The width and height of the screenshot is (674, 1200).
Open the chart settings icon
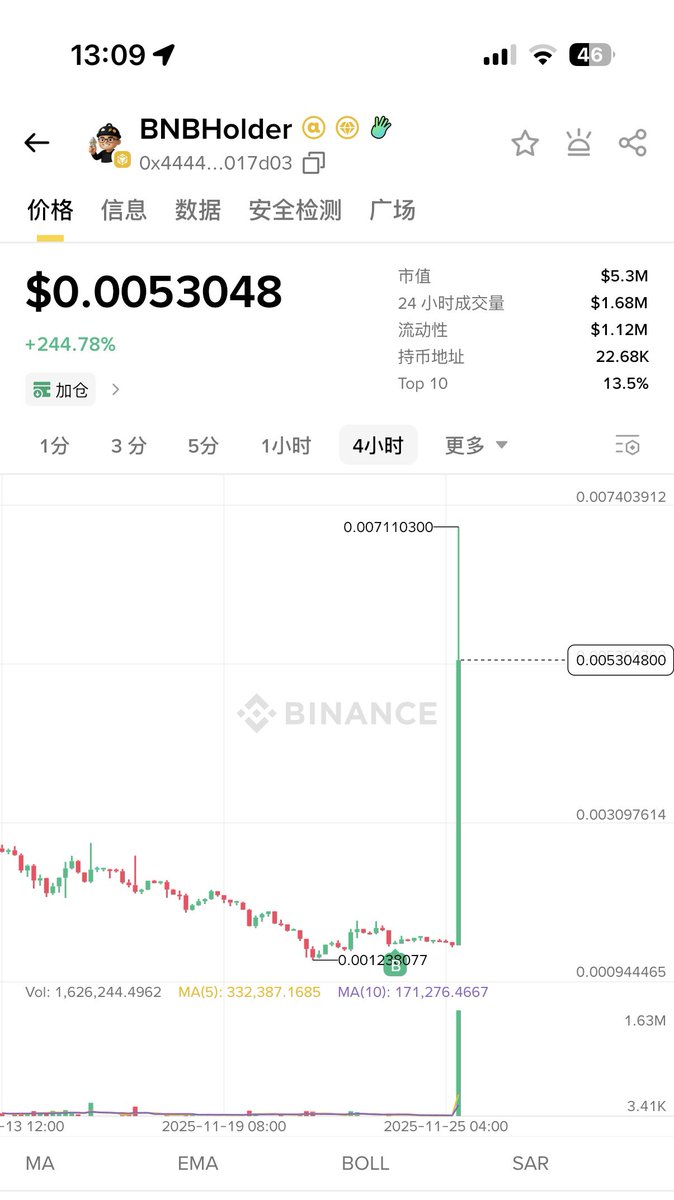(627, 446)
